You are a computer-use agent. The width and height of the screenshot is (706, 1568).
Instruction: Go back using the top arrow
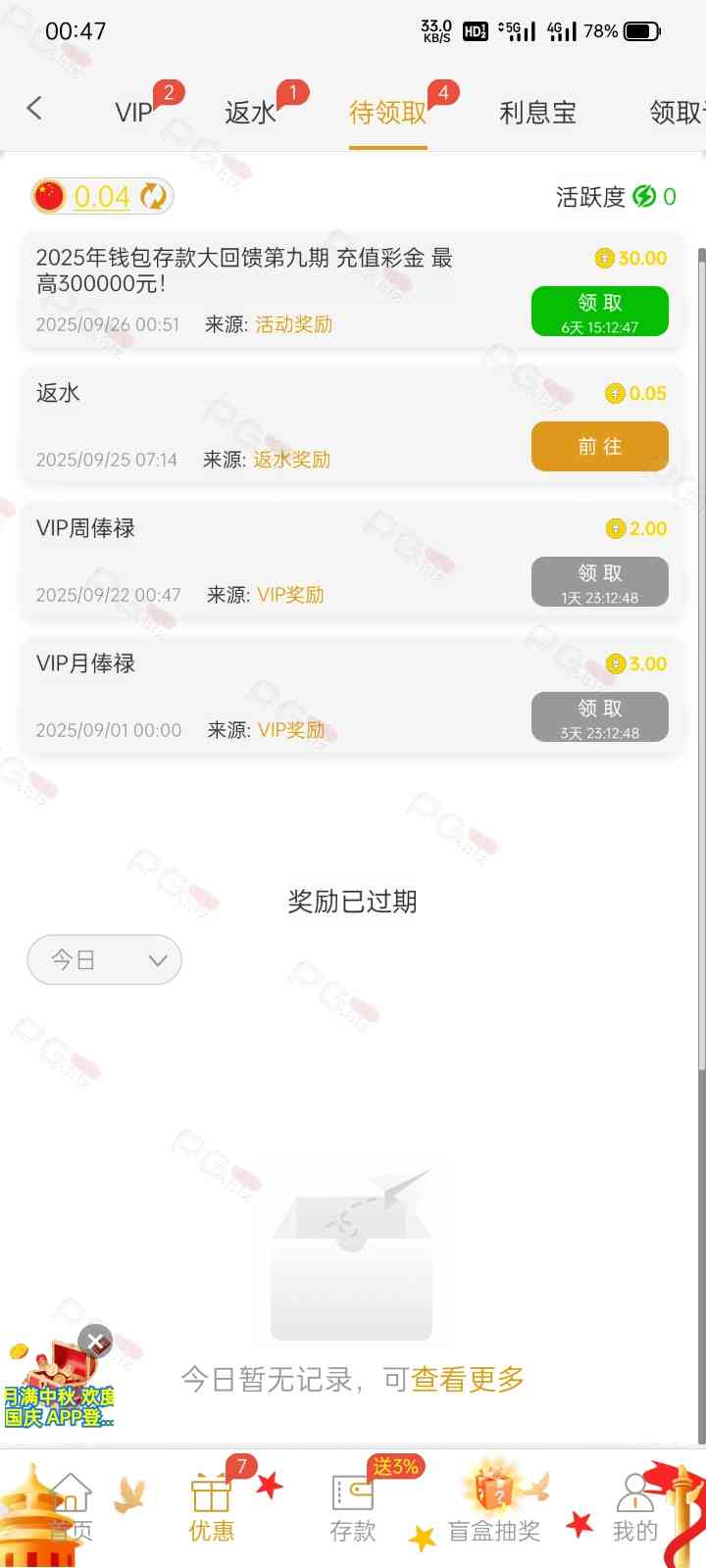pos(35,109)
